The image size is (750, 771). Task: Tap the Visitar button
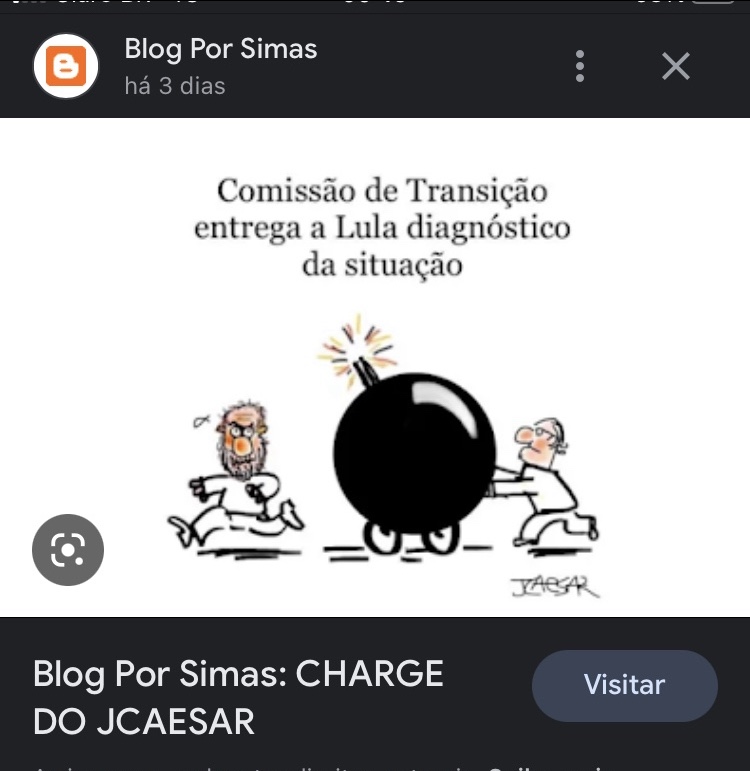tap(624, 685)
